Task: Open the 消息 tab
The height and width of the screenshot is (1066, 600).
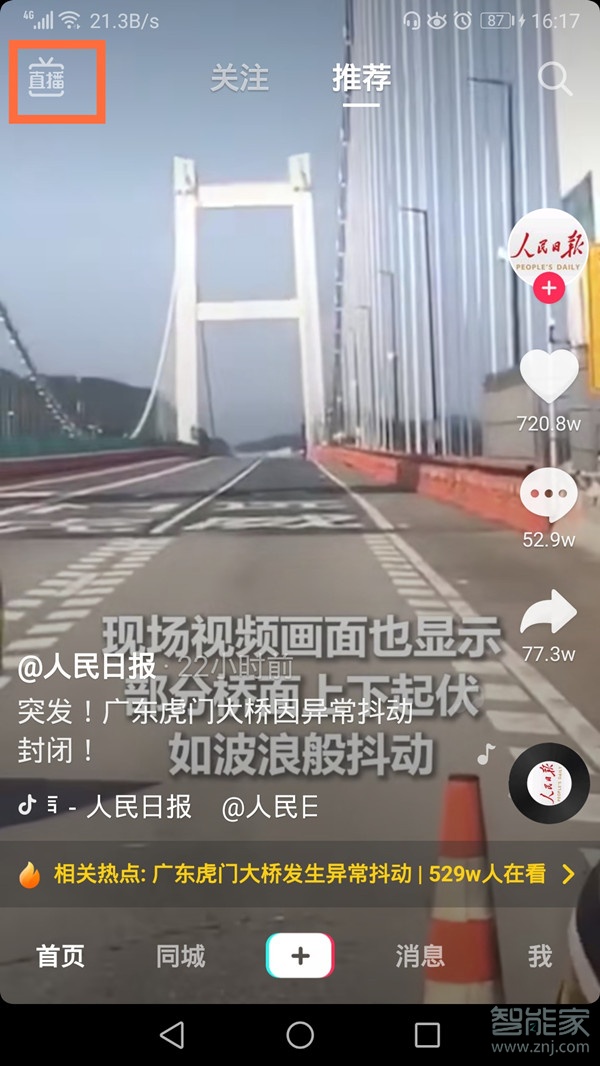Action: click(420, 956)
